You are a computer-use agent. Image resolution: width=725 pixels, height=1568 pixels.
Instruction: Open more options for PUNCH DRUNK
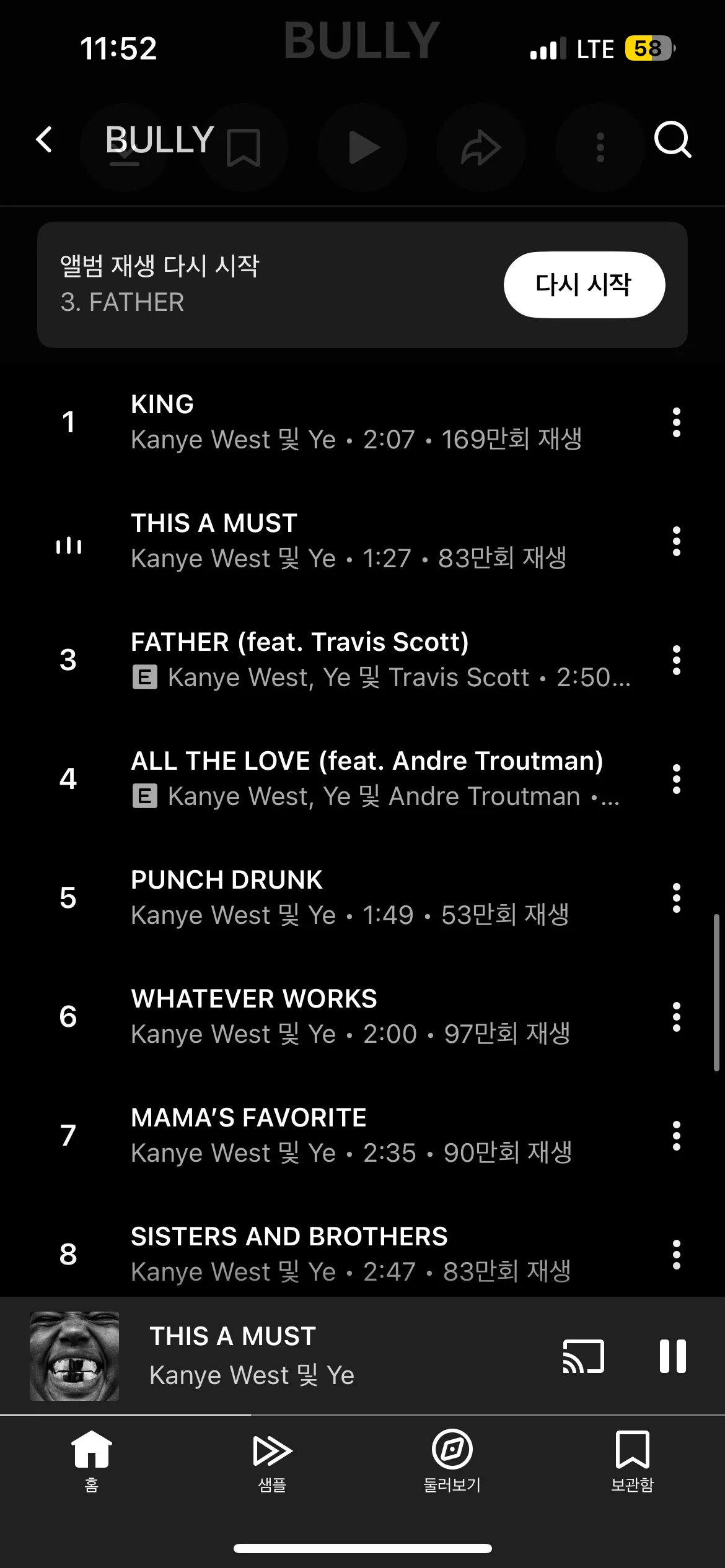pos(676,898)
